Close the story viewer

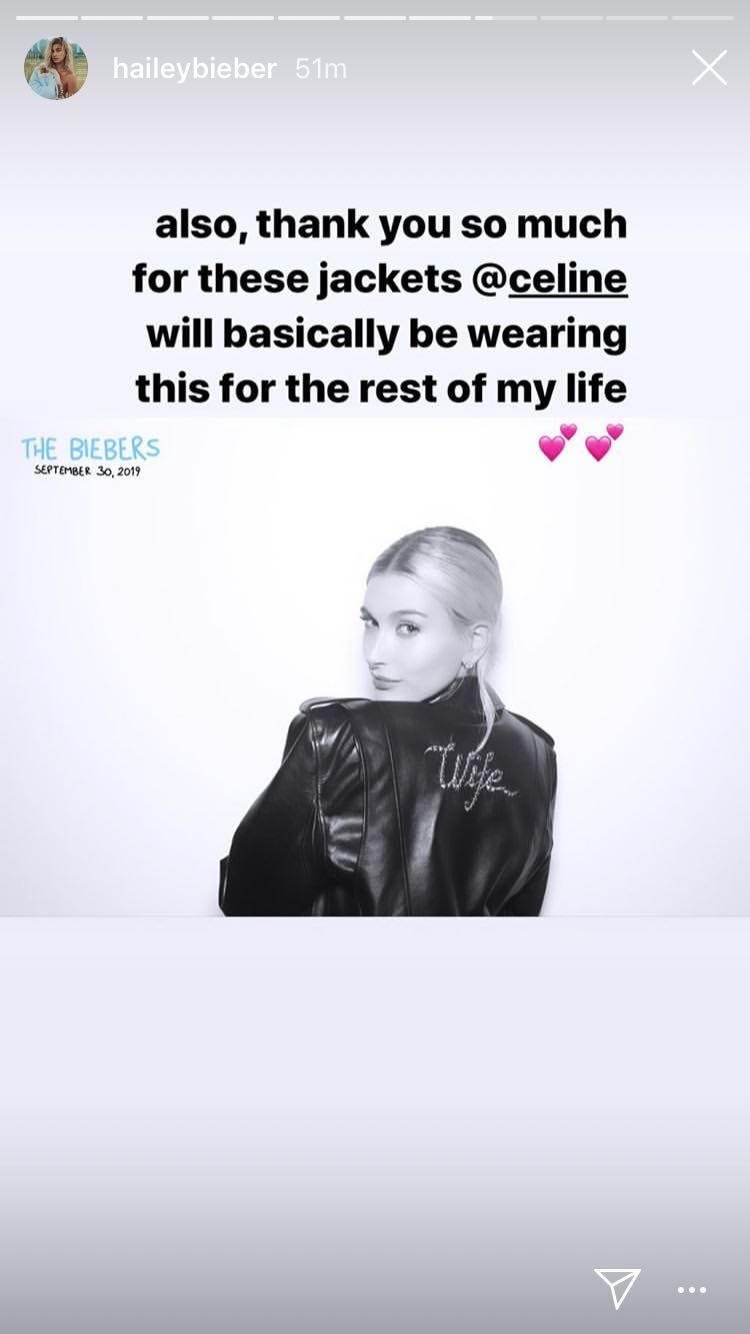click(709, 68)
